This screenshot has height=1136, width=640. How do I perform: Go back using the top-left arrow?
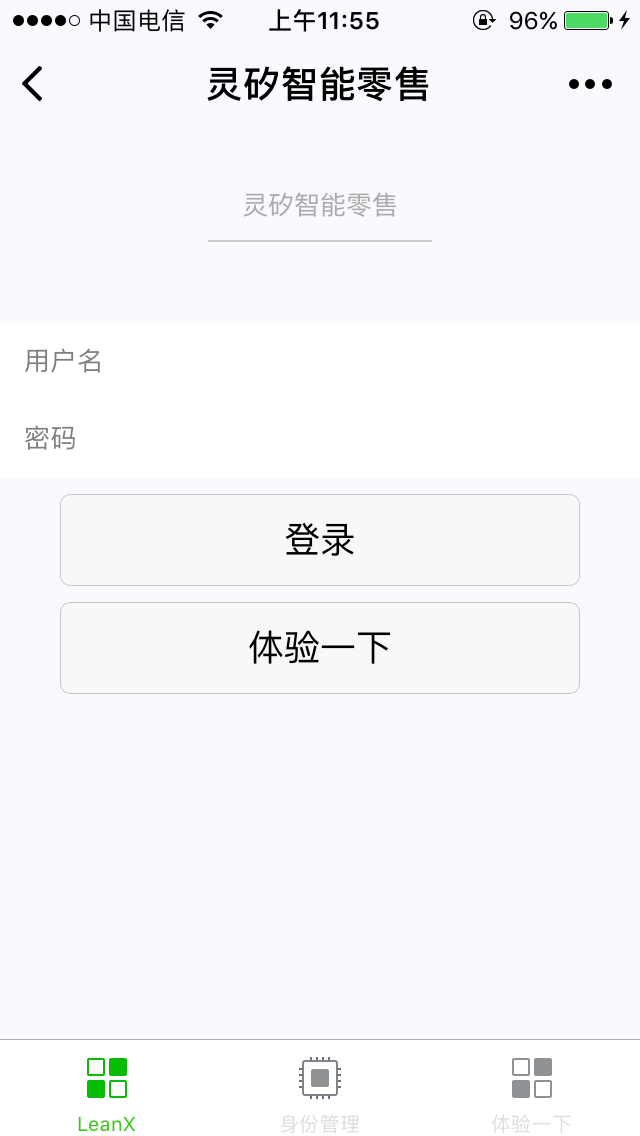(x=33, y=84)
